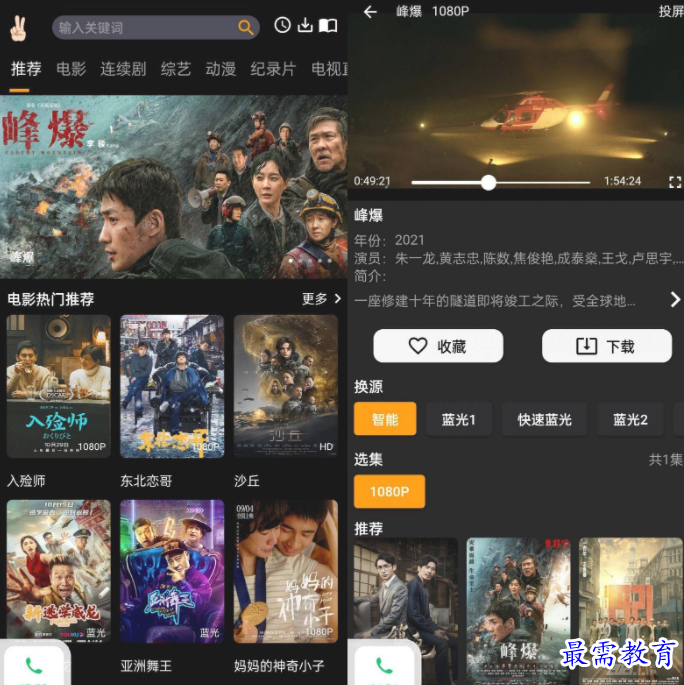Switch to the 连续剧 tab
Viewport: 684px width, 685px height.
tap(123, 69)
